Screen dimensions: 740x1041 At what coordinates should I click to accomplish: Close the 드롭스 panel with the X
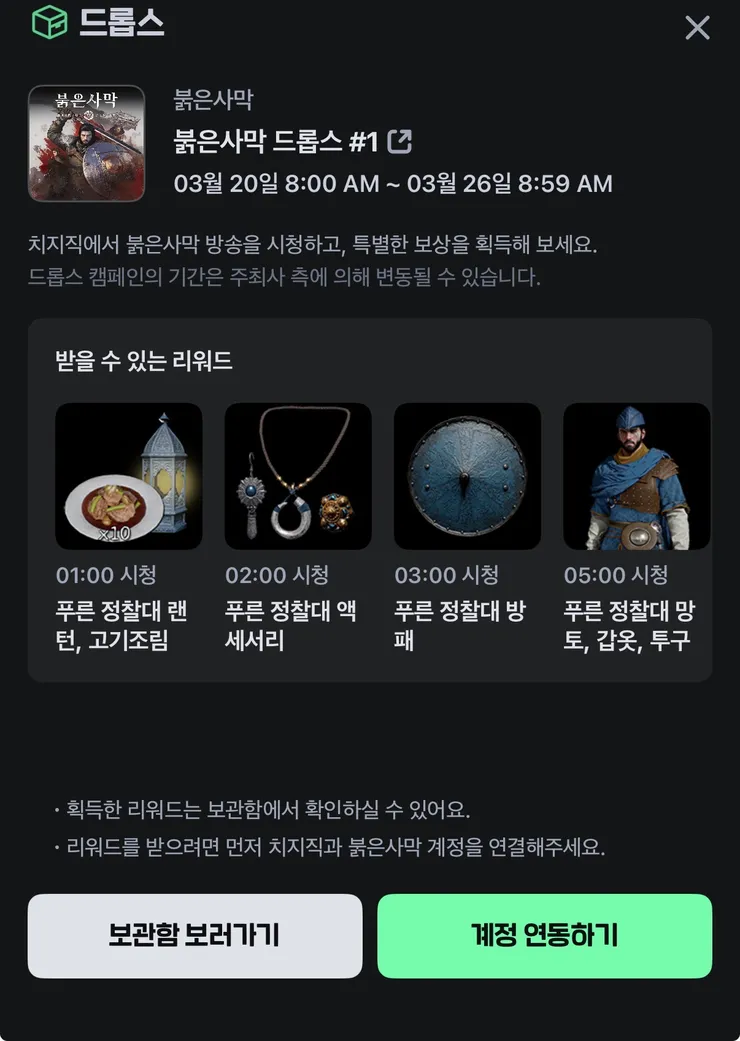pyautogui.click(x=697, y=28)
